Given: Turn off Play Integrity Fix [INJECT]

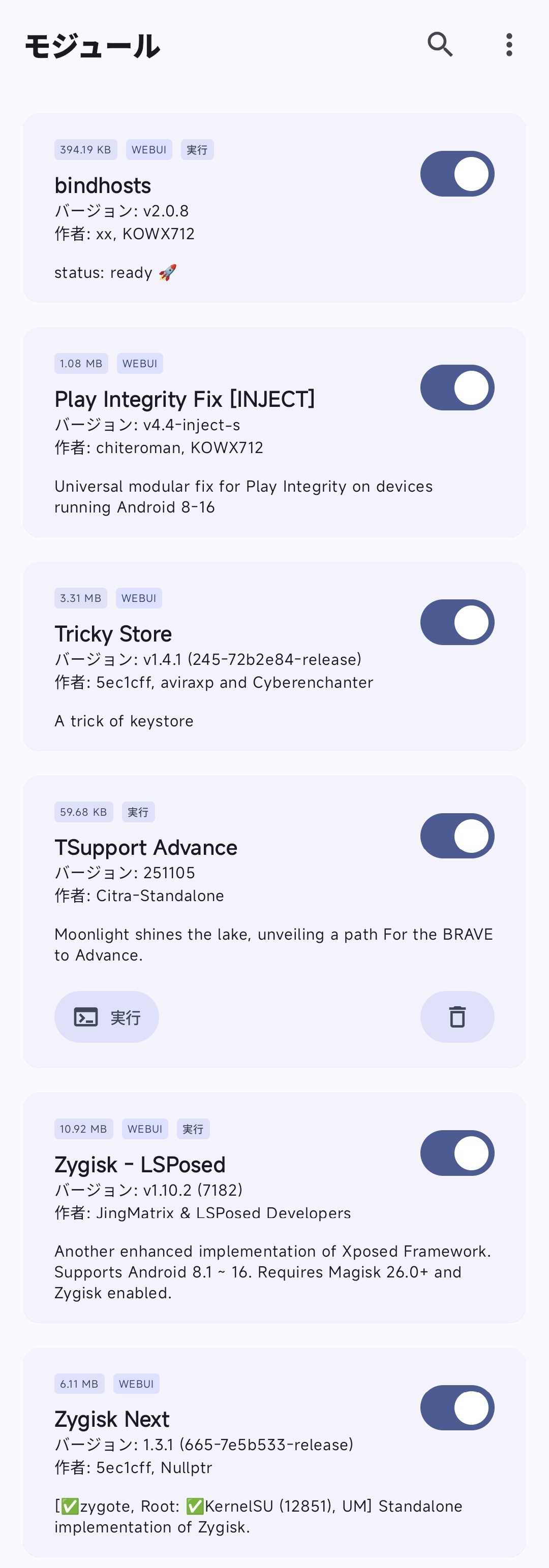Looking at the screenshot, I should pos(457,388).
